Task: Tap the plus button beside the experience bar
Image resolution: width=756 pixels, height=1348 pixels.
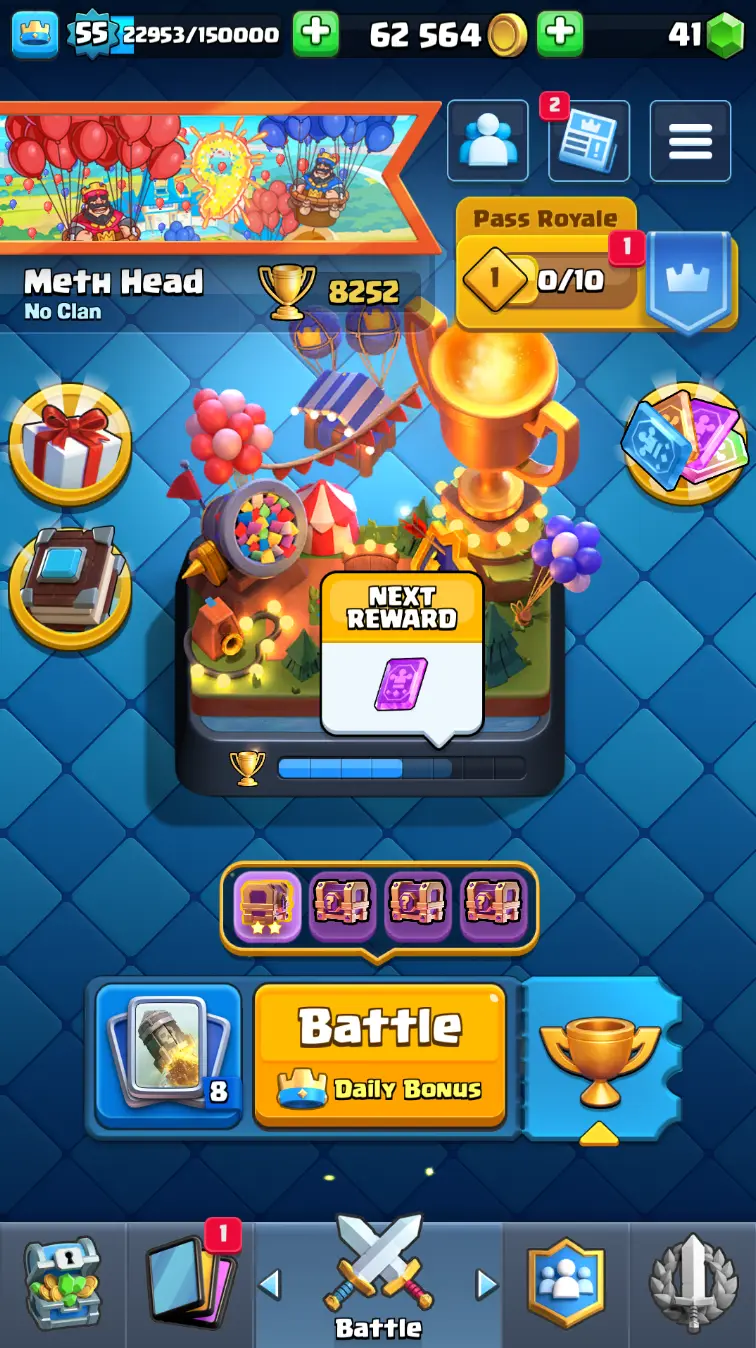Action: (x=315, y=34)
